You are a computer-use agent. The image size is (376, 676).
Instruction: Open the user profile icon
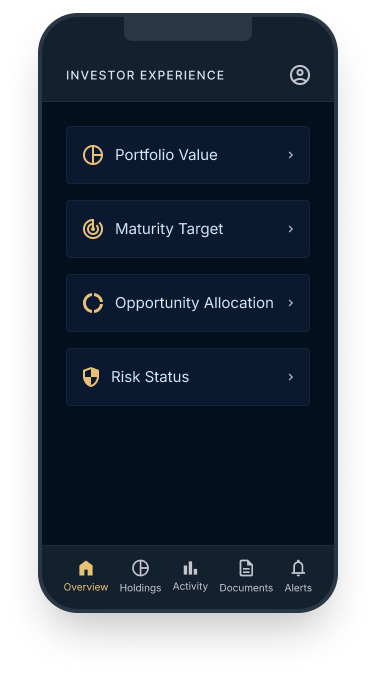coord(300,75)
